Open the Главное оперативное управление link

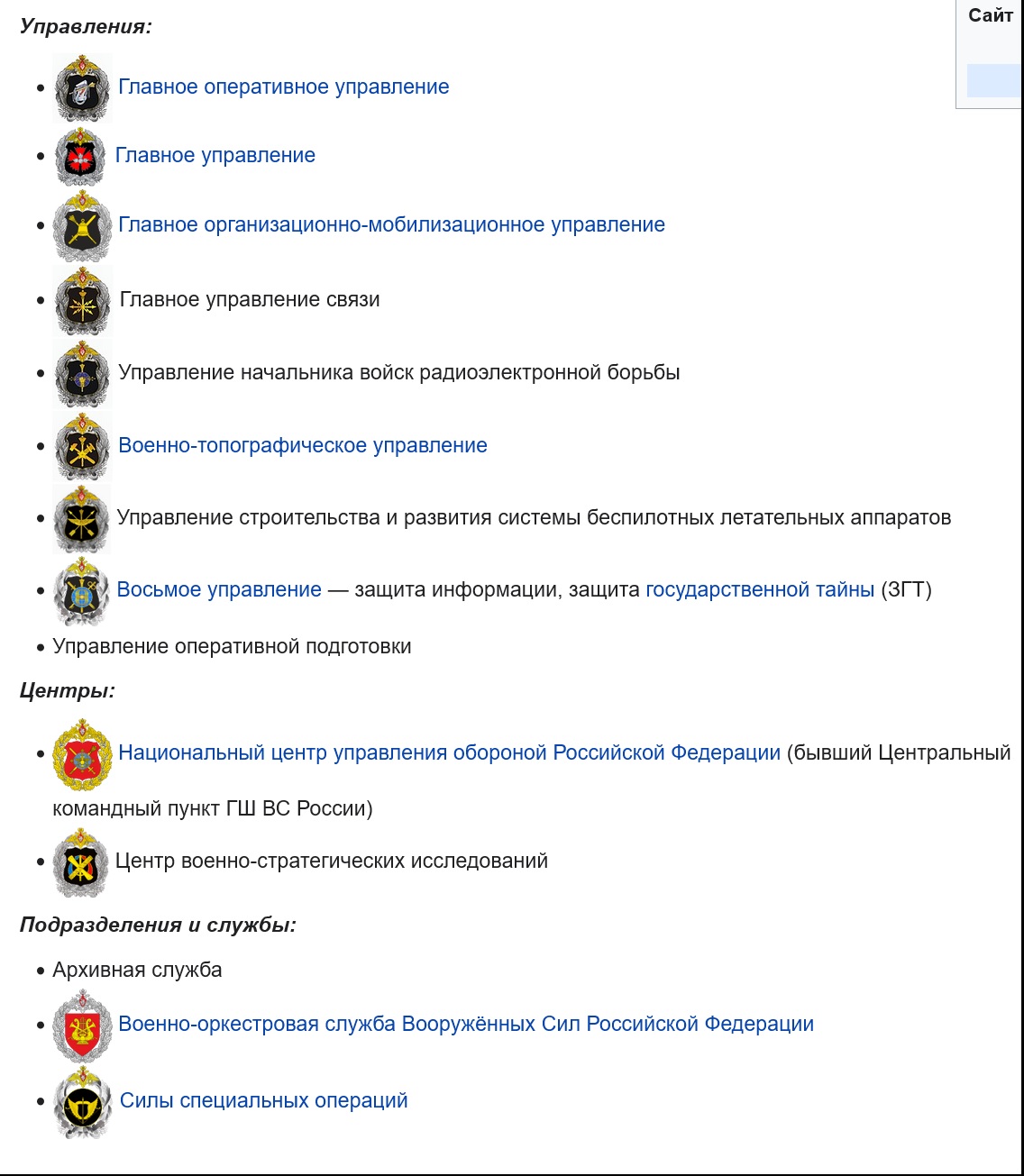(x=284, y=87)
